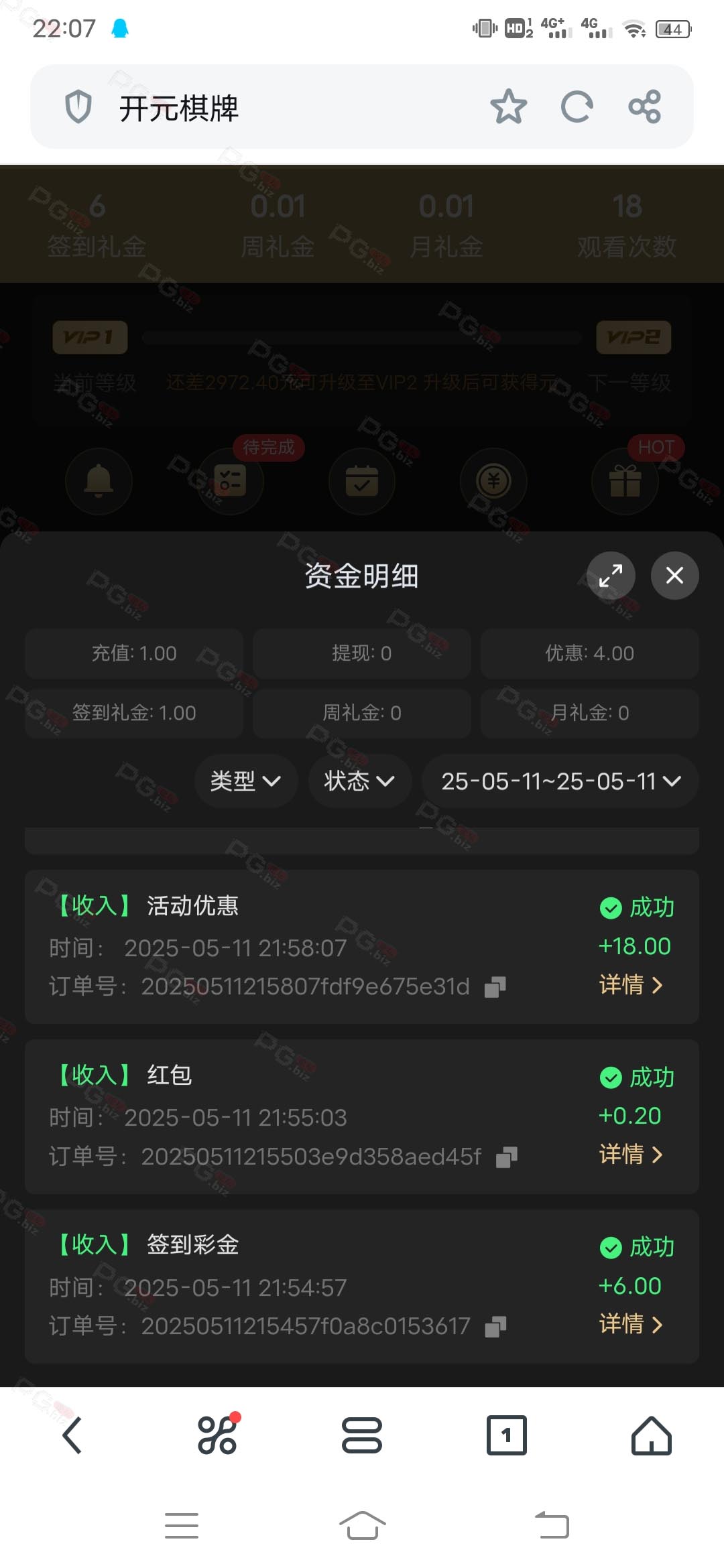View 详情 of the 签到彩金 record
The image size is (724, 1568).
coord(631,1323)
